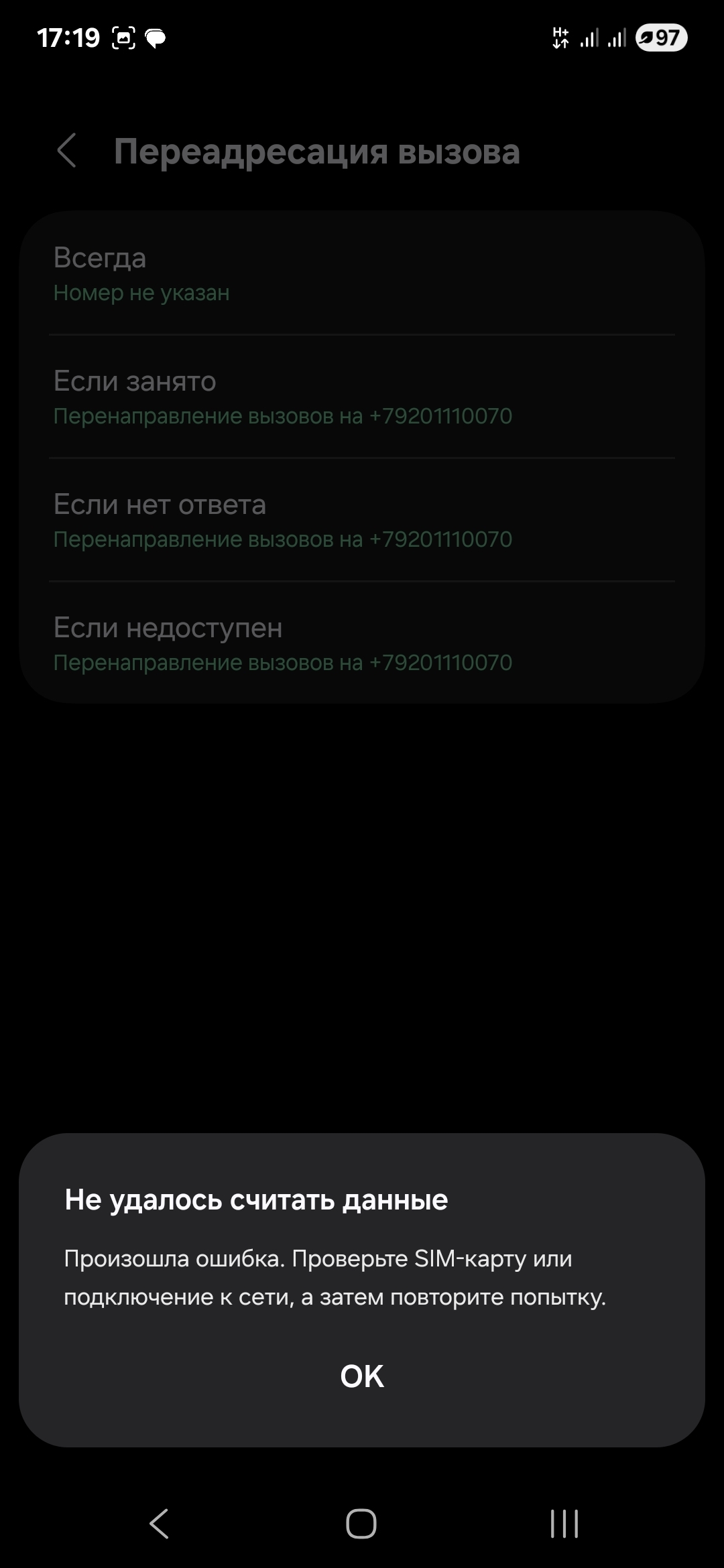
Task: Open the Если занято forwarding setting
Action: [362, 397]
